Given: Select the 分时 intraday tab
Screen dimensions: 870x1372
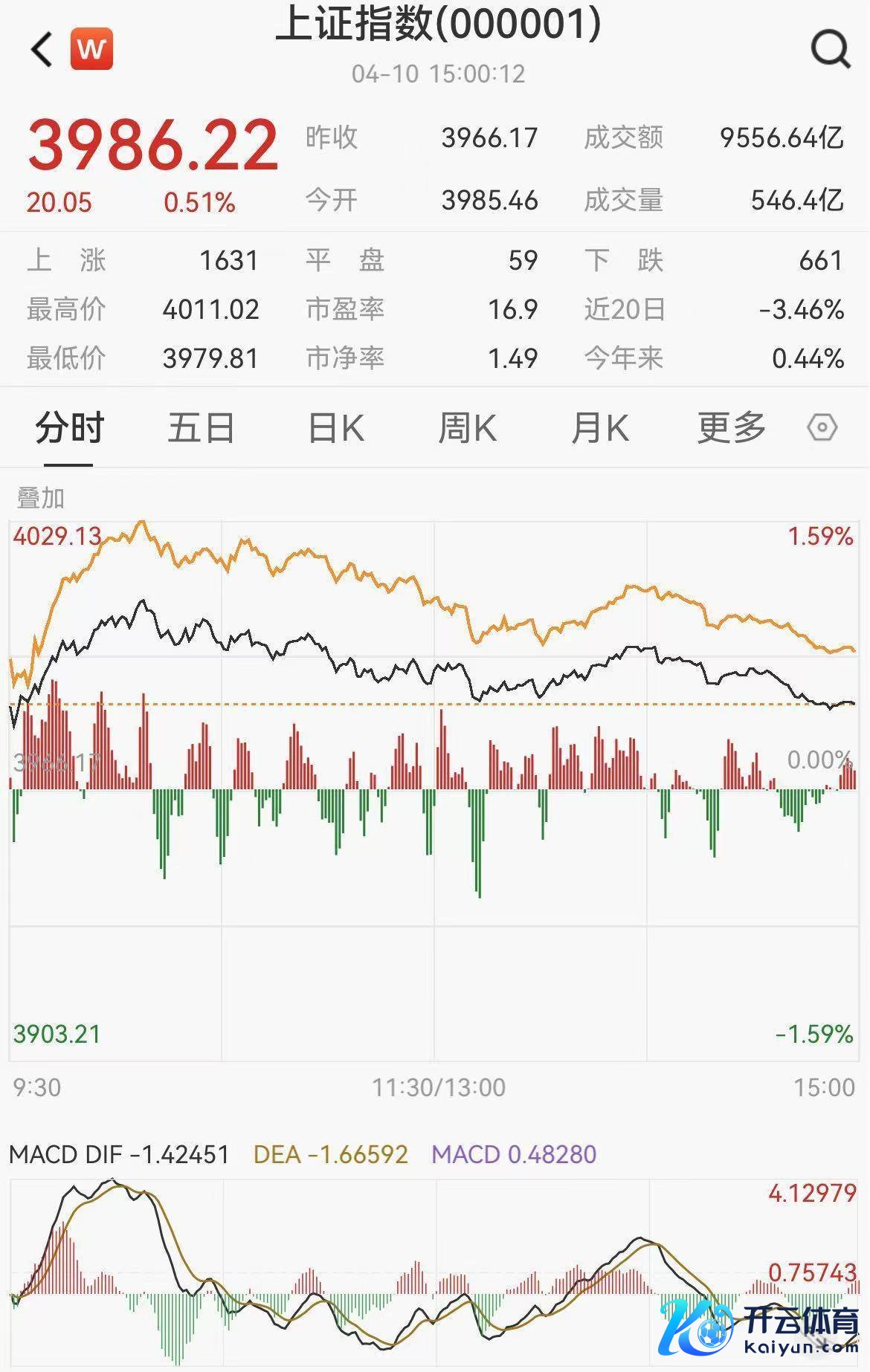Looking at the screenshot, I should coord(69,428).
